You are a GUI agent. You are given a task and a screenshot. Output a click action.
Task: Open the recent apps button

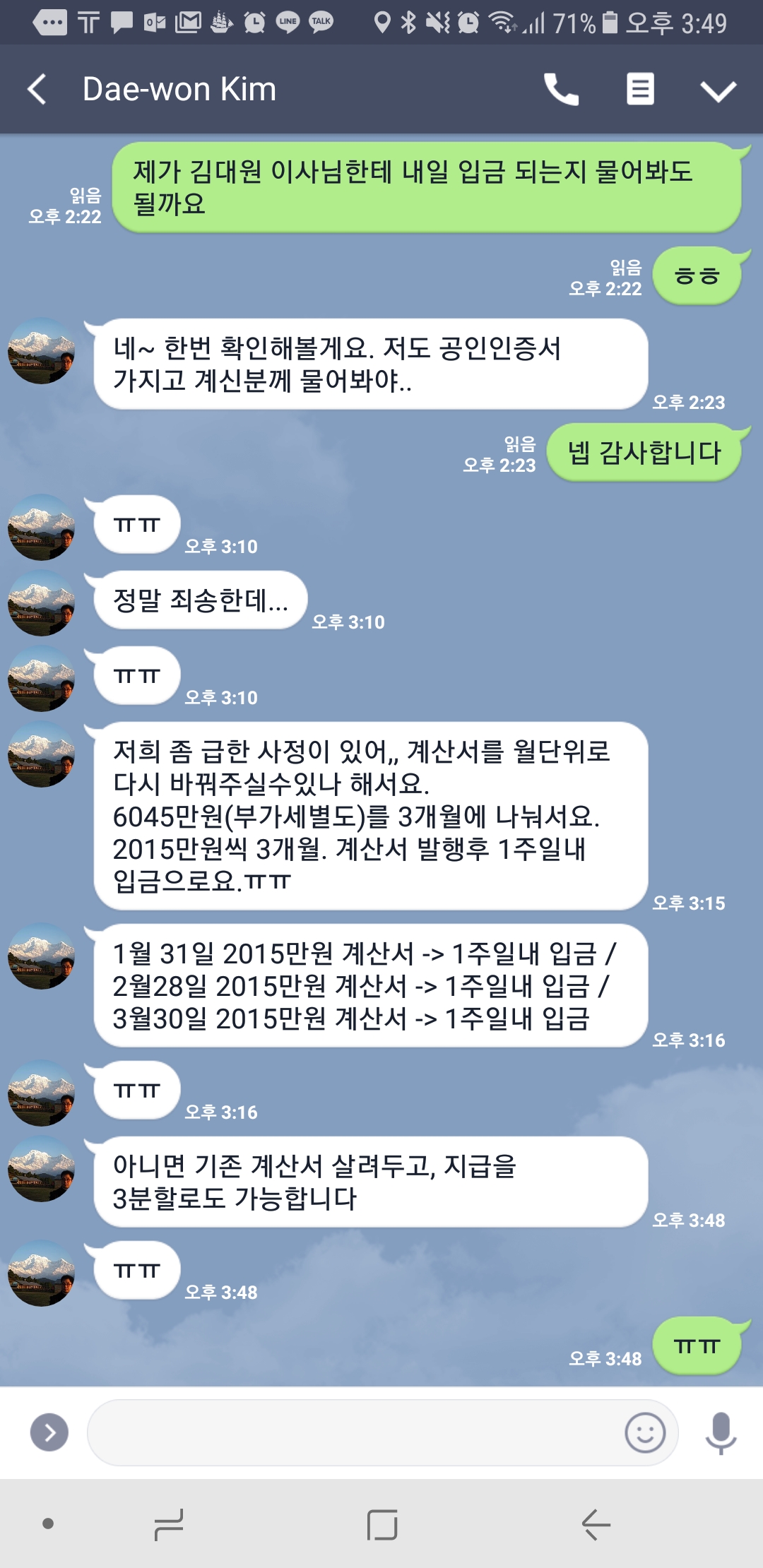(x=169, y=1524)
